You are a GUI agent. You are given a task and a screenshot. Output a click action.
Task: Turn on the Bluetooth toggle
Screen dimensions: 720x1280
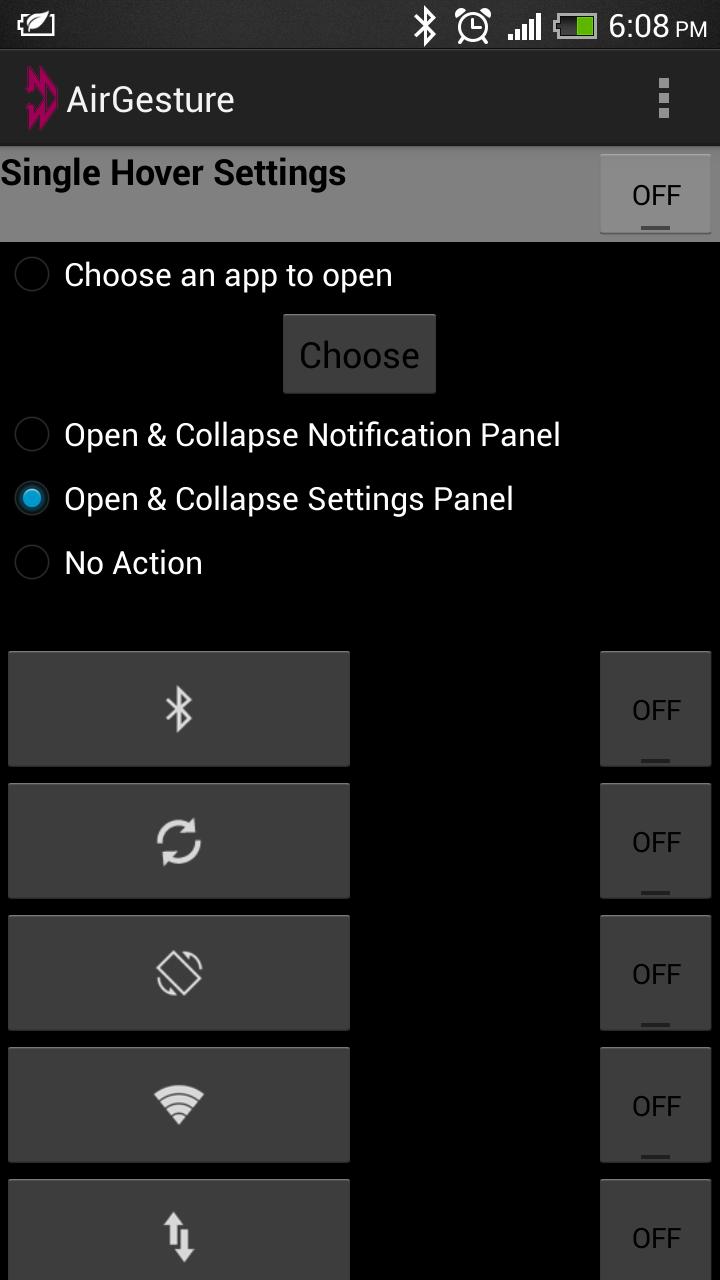tap(655, 709)
